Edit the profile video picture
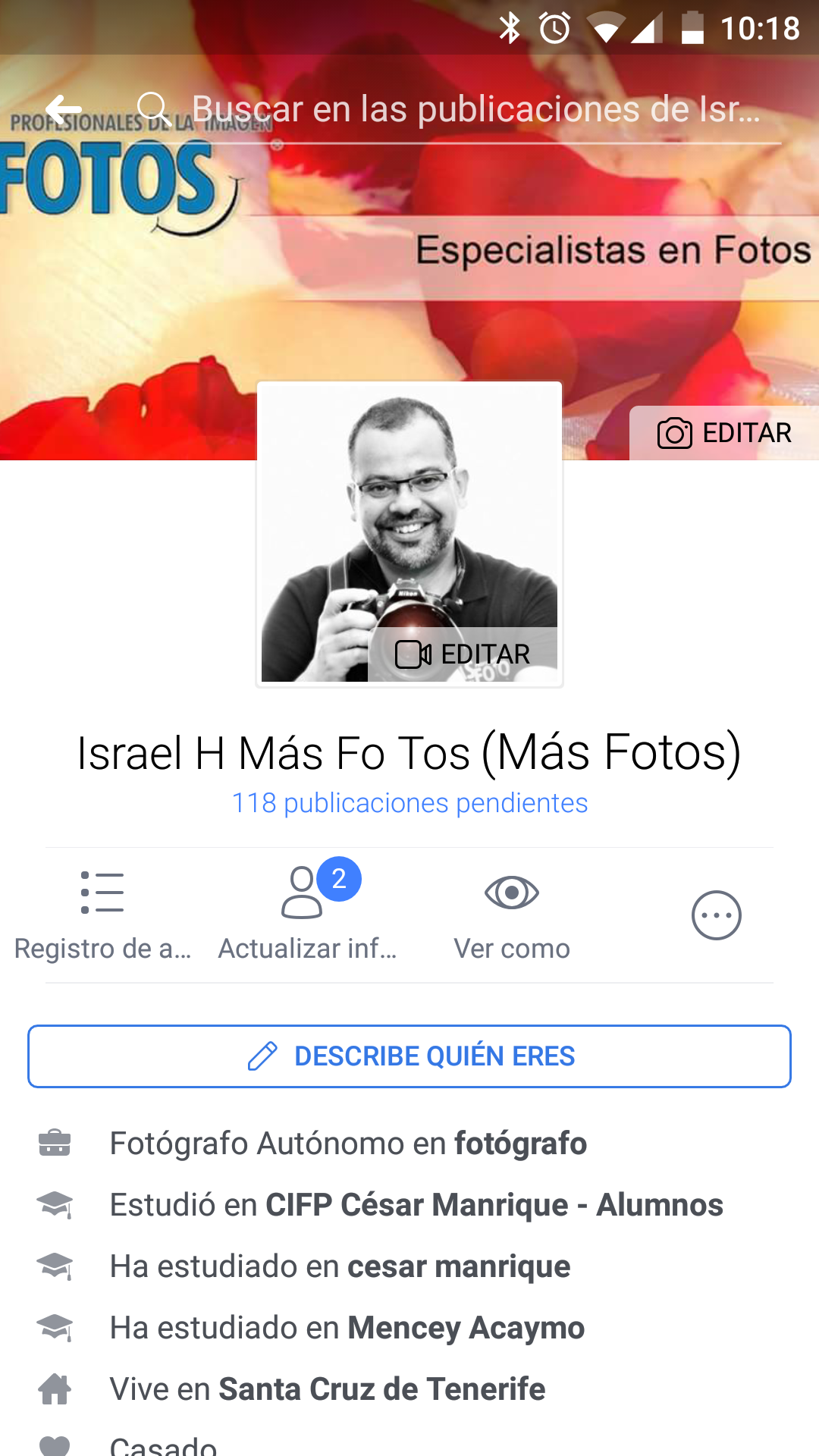 [x=463, y=654]
